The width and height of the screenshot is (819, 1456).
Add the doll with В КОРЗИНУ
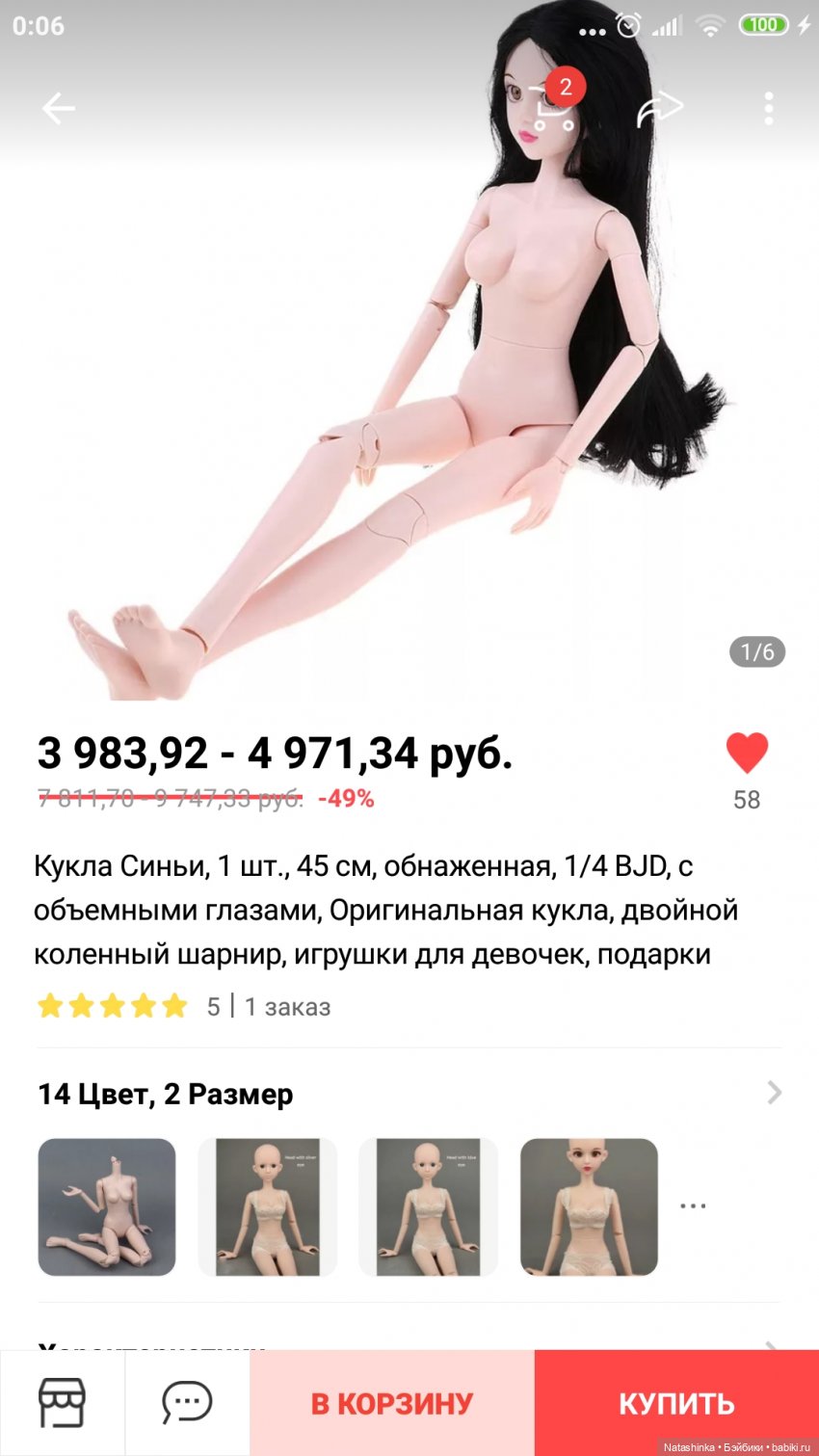pos(392,1403)
